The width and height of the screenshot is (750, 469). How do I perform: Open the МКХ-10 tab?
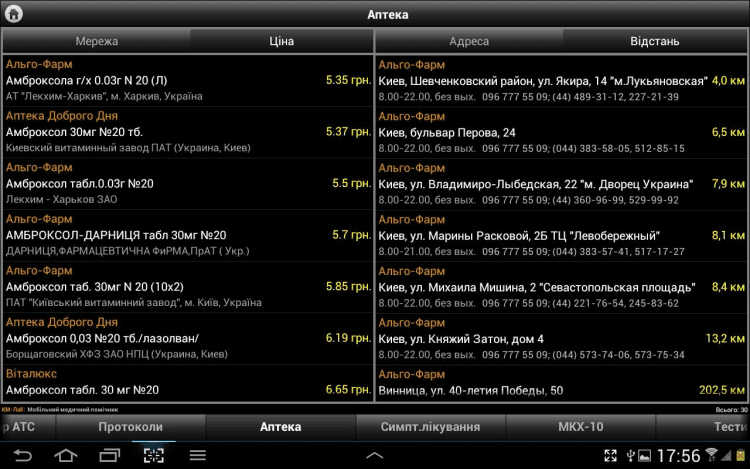click(580, 427)
